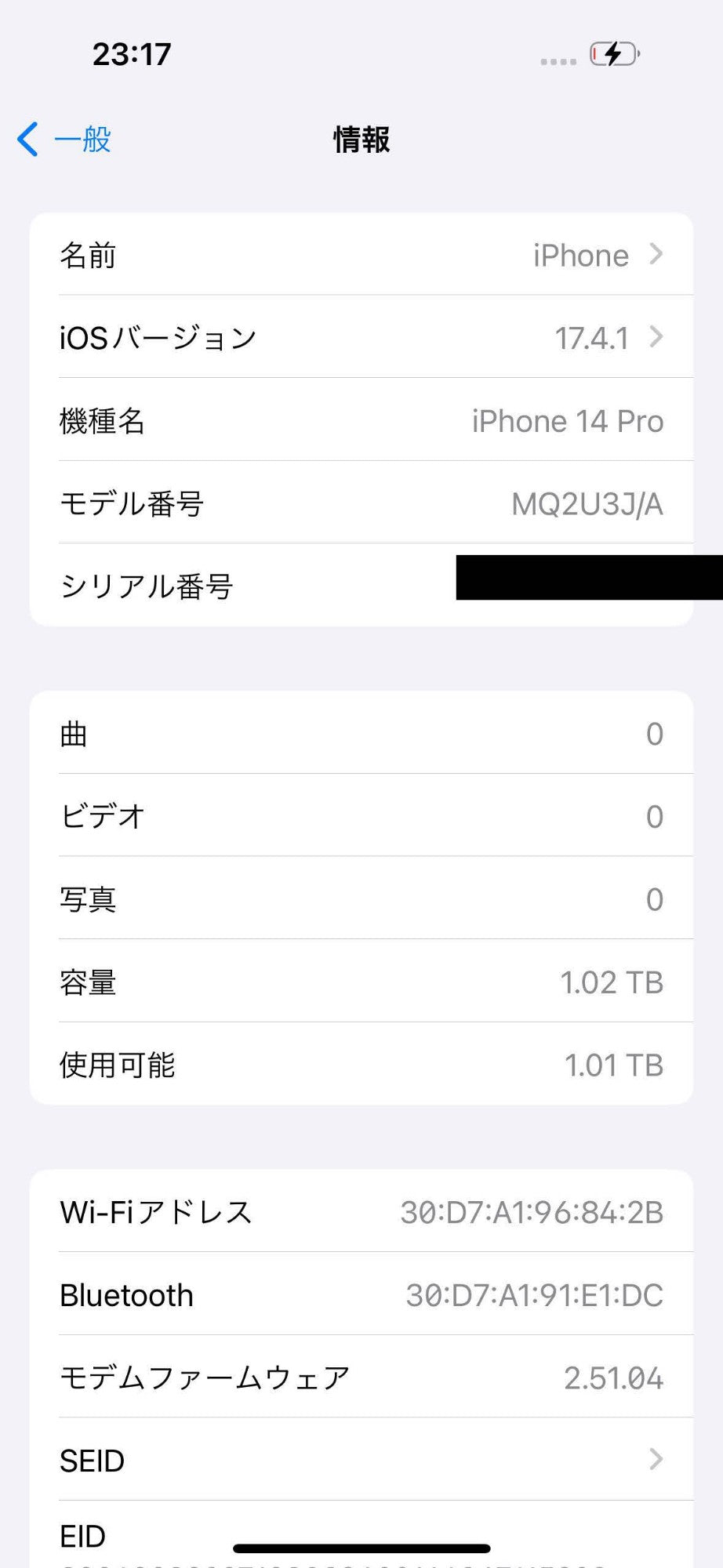Tap the 容量 storage capacity row
The height and width of the screenshot is (1568, 723).
coord(361,982)
